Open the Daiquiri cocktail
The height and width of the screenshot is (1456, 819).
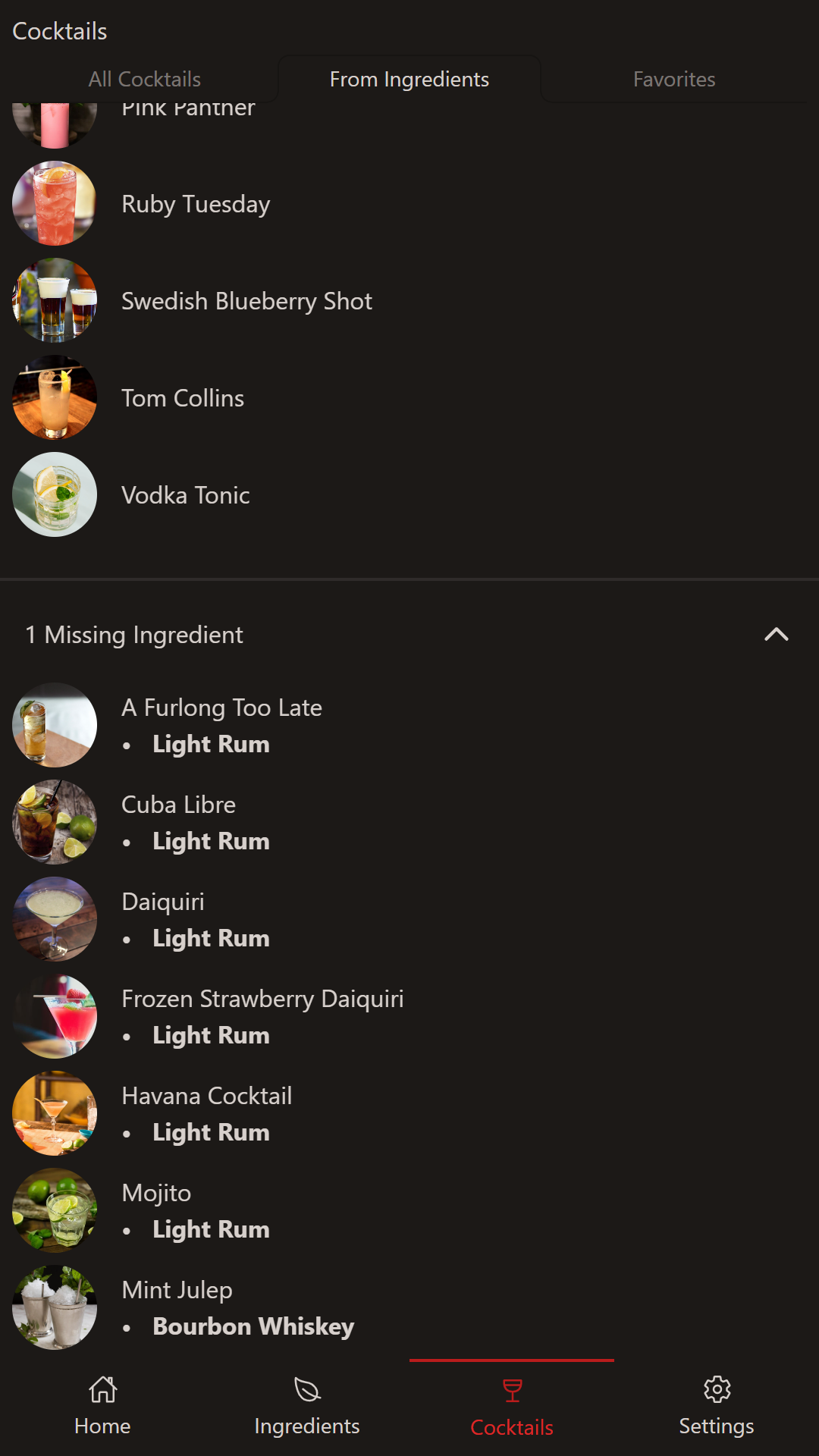tap(163, 902)
